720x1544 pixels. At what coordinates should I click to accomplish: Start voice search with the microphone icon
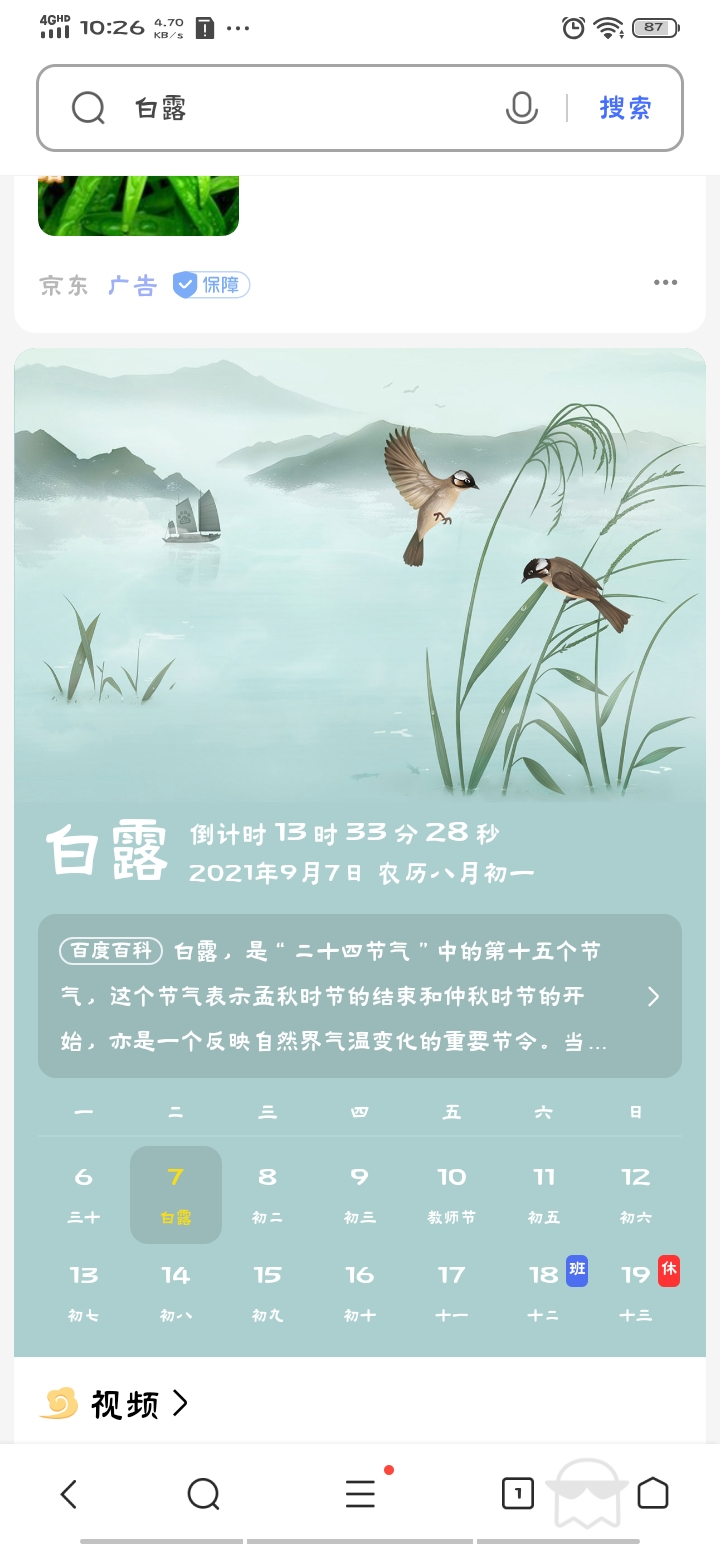[521, 108]
